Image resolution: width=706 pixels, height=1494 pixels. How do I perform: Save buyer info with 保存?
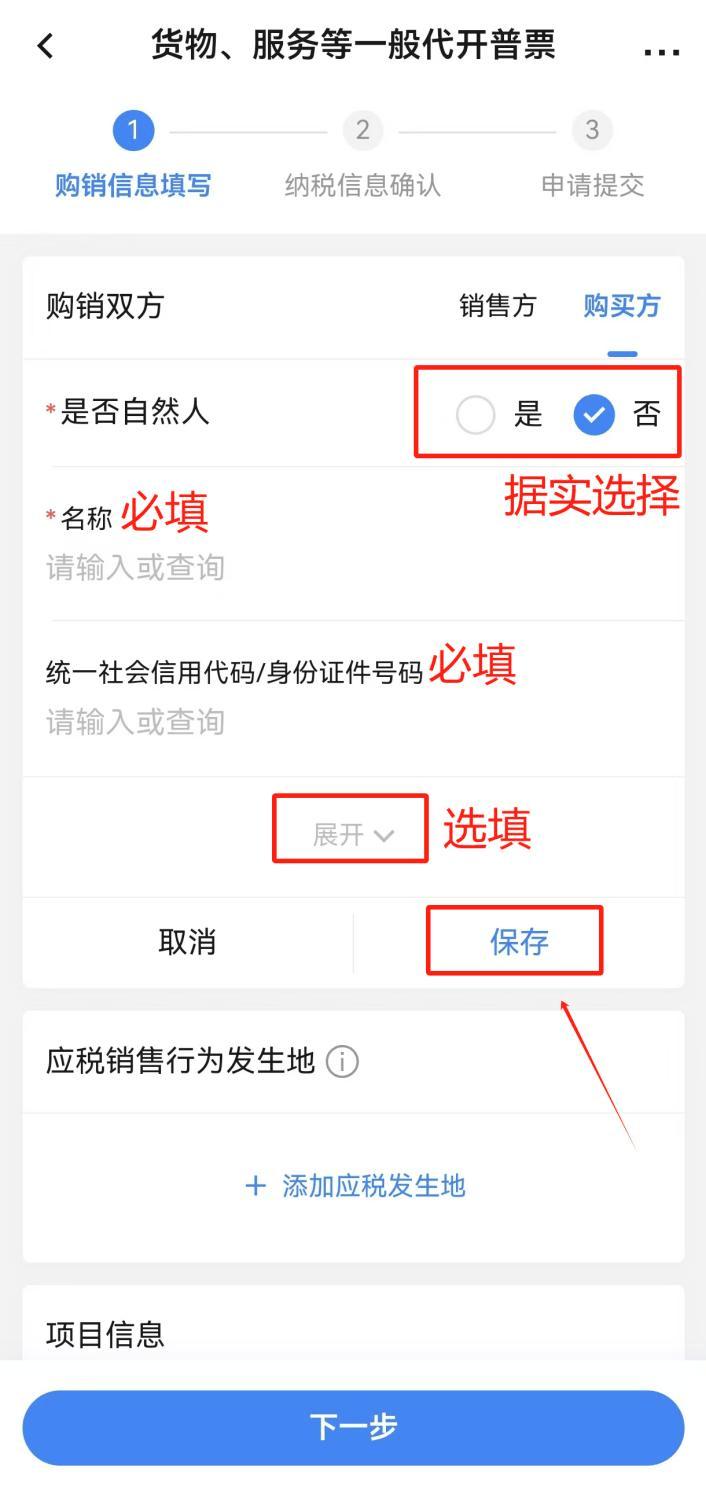[x=518, y=942]
